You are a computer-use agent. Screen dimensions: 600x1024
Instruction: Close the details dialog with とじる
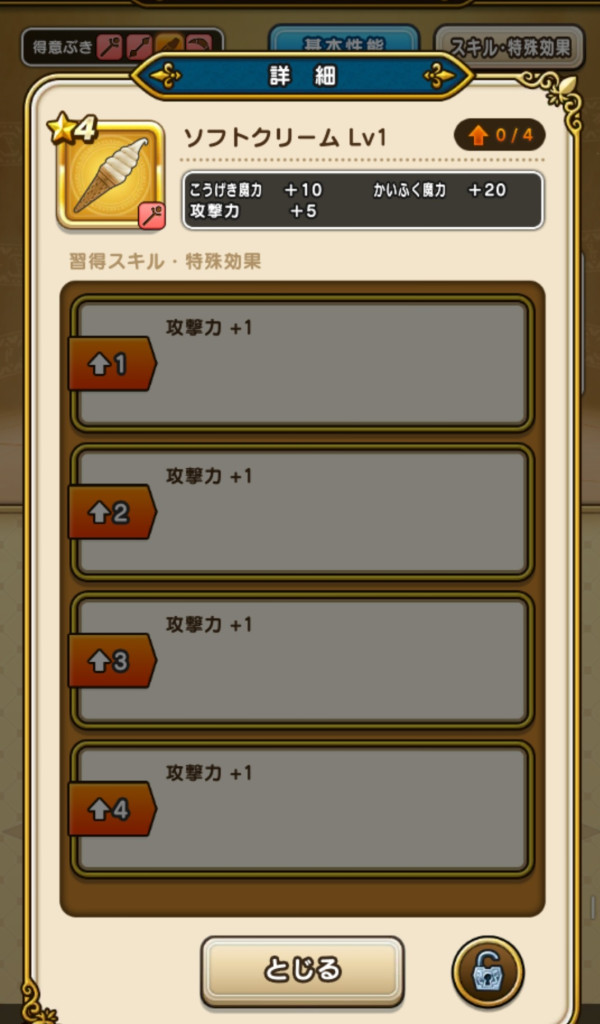(x=302, y=970)
